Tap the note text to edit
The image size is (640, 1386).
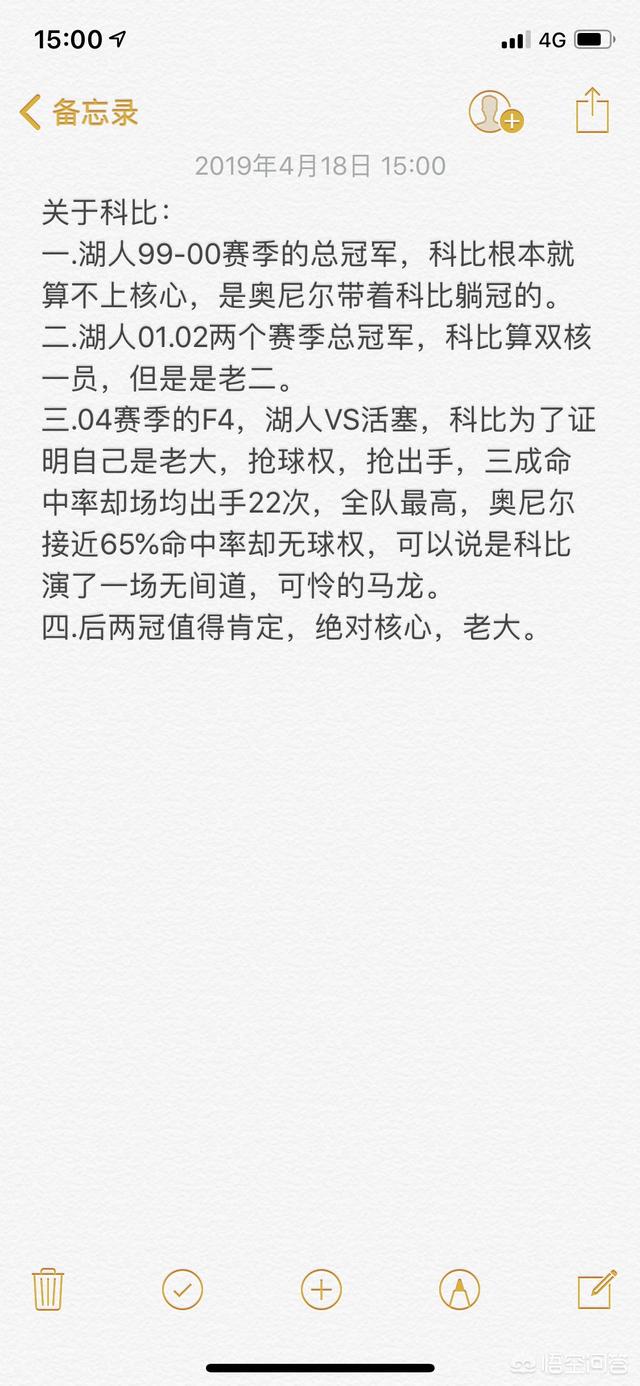tap(319, 421)
